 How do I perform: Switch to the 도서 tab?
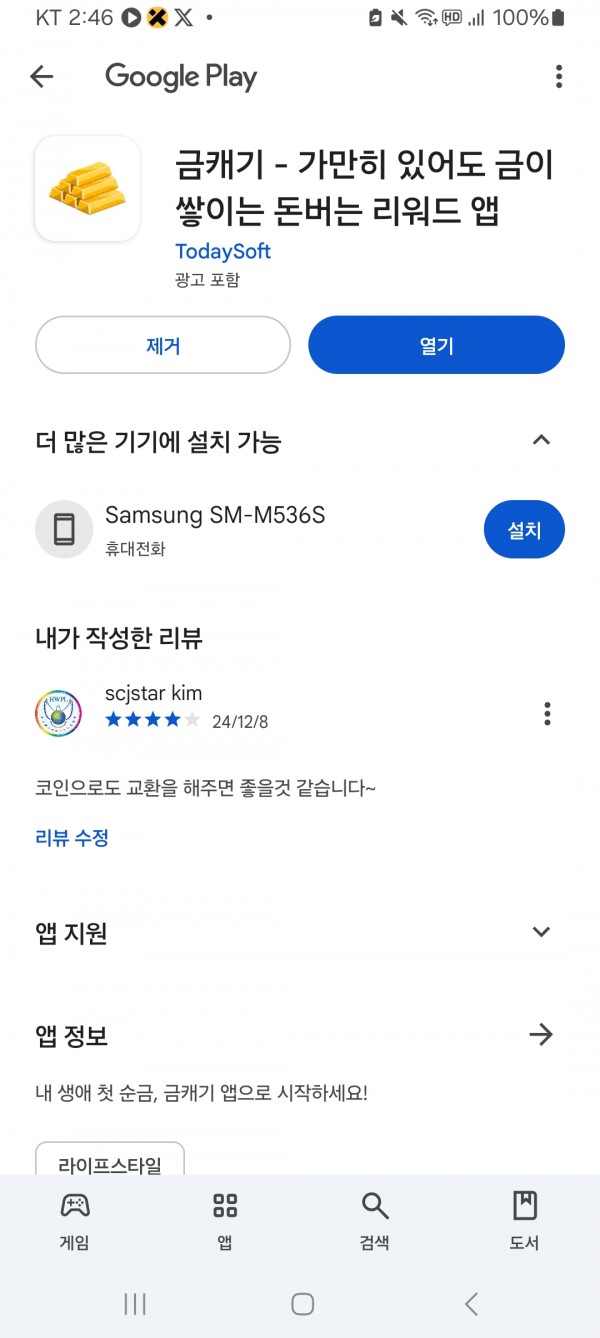click(x=524, y=1221)
